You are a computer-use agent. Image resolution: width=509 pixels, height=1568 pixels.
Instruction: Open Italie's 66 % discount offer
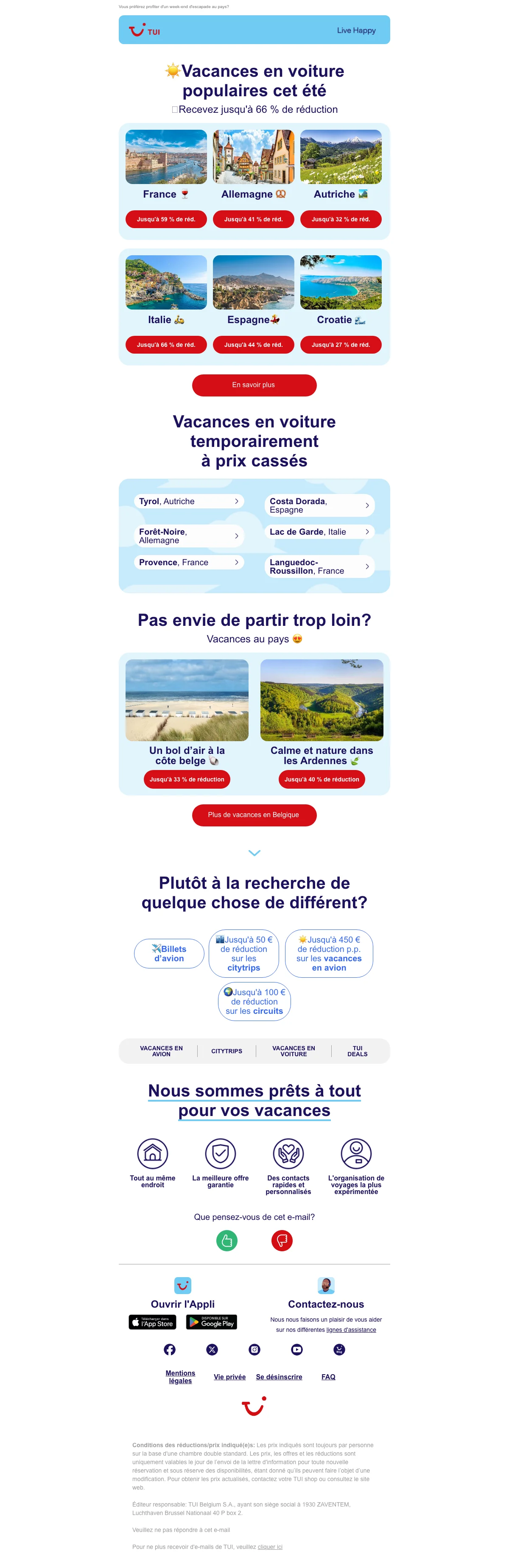165,345
